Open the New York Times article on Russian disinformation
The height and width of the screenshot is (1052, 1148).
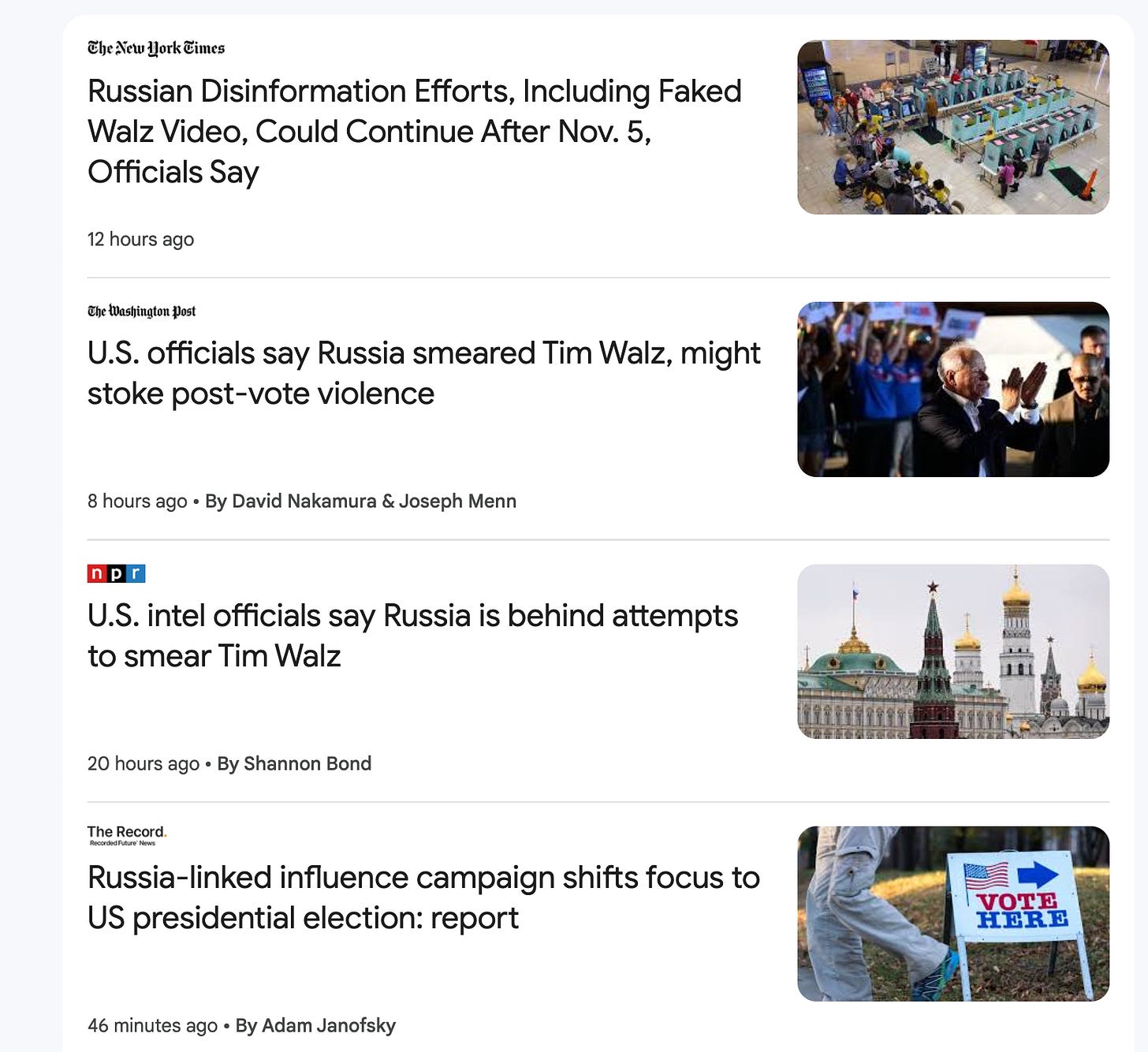(414, 131)
